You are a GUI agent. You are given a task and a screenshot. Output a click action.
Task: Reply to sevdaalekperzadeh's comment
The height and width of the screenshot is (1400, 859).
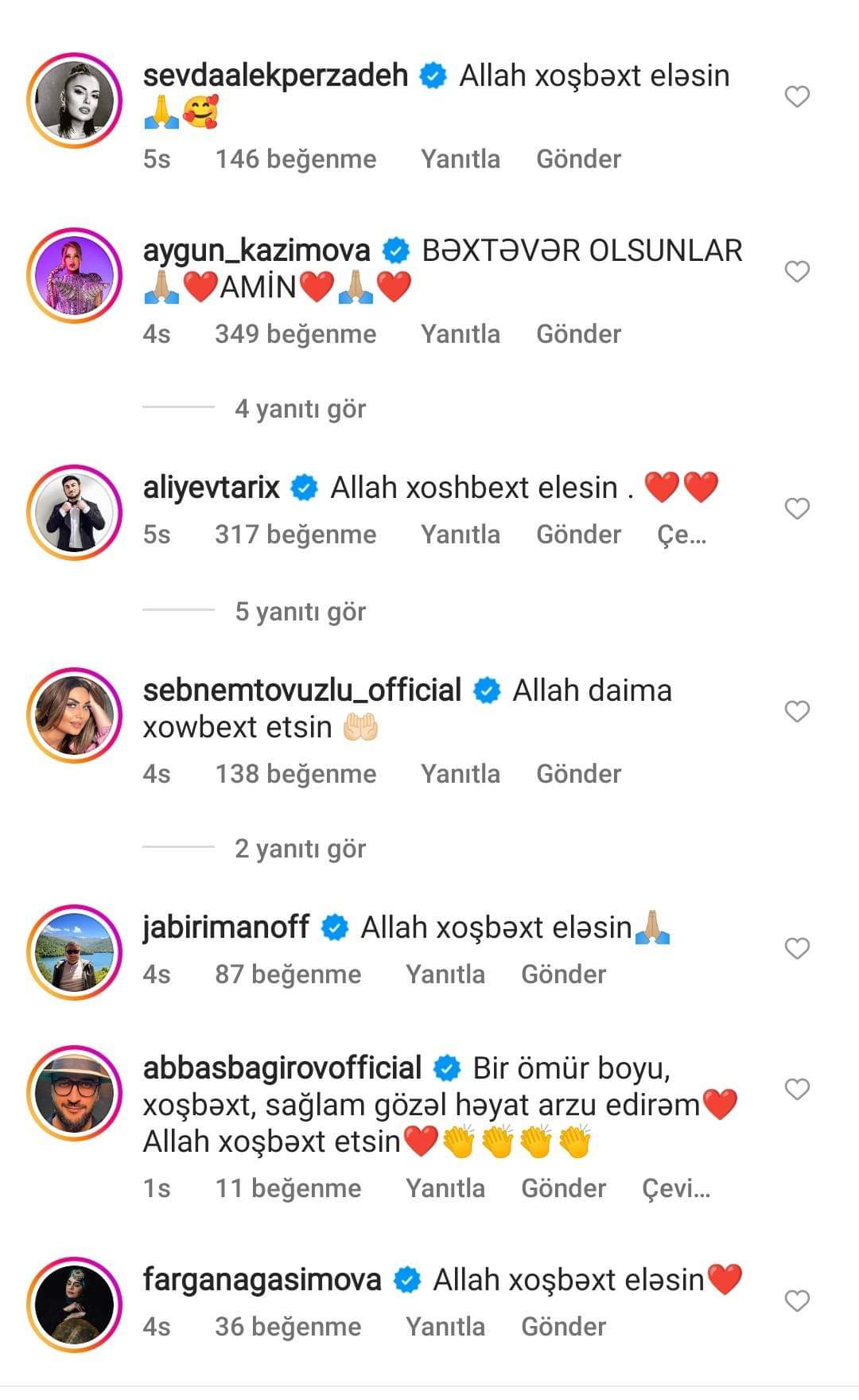point(461,159)
